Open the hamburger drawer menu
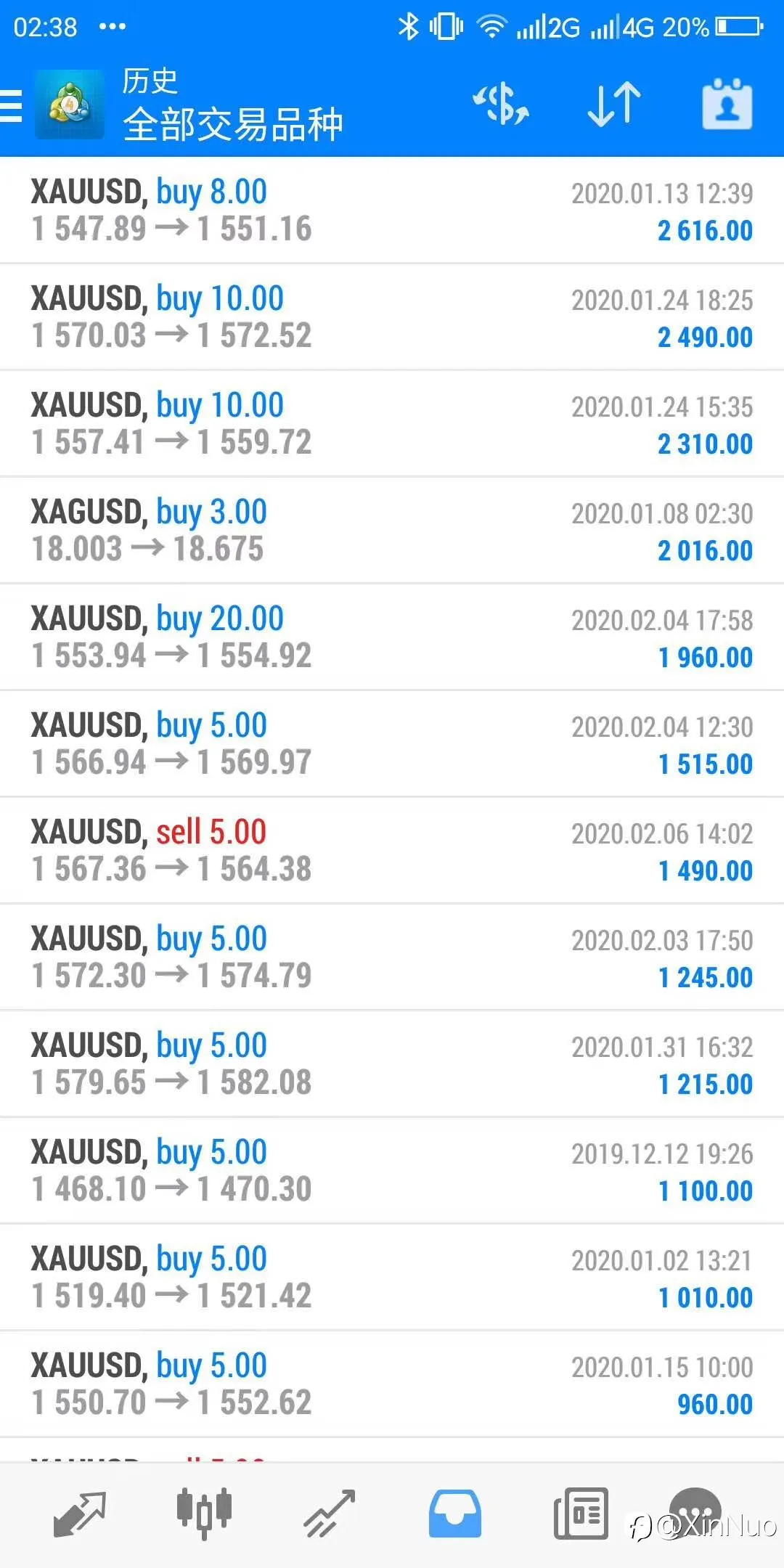 click(x=11, y=106)
